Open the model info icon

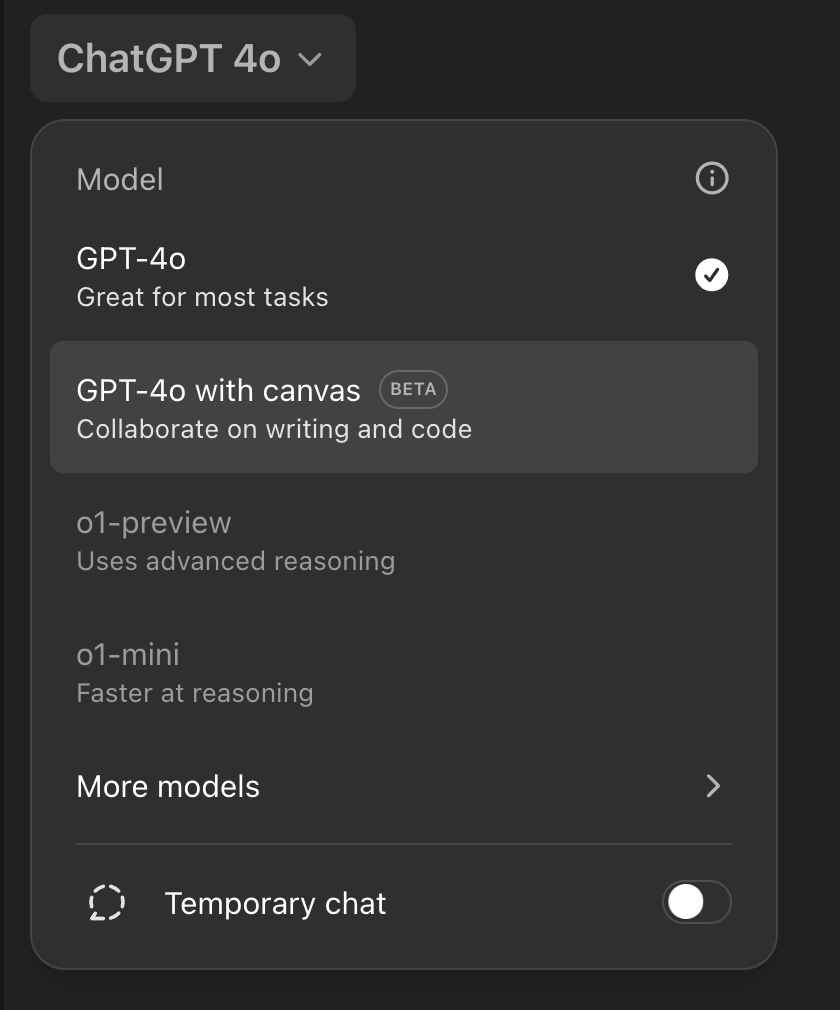pyautogui.click(x=711, y=179)
